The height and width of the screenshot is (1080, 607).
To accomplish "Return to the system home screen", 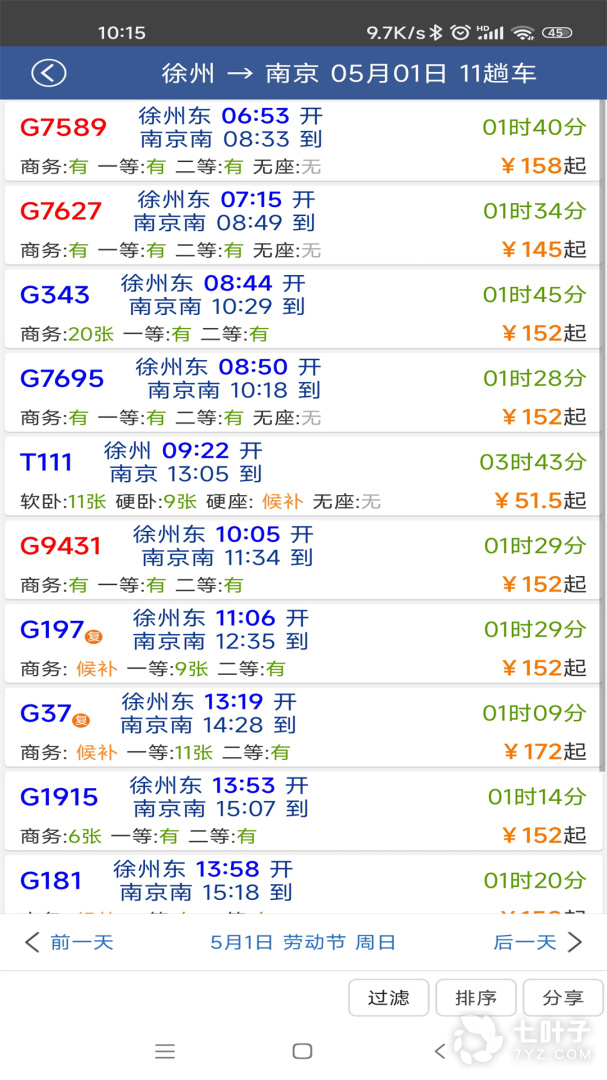I will tap(302, 1051).
